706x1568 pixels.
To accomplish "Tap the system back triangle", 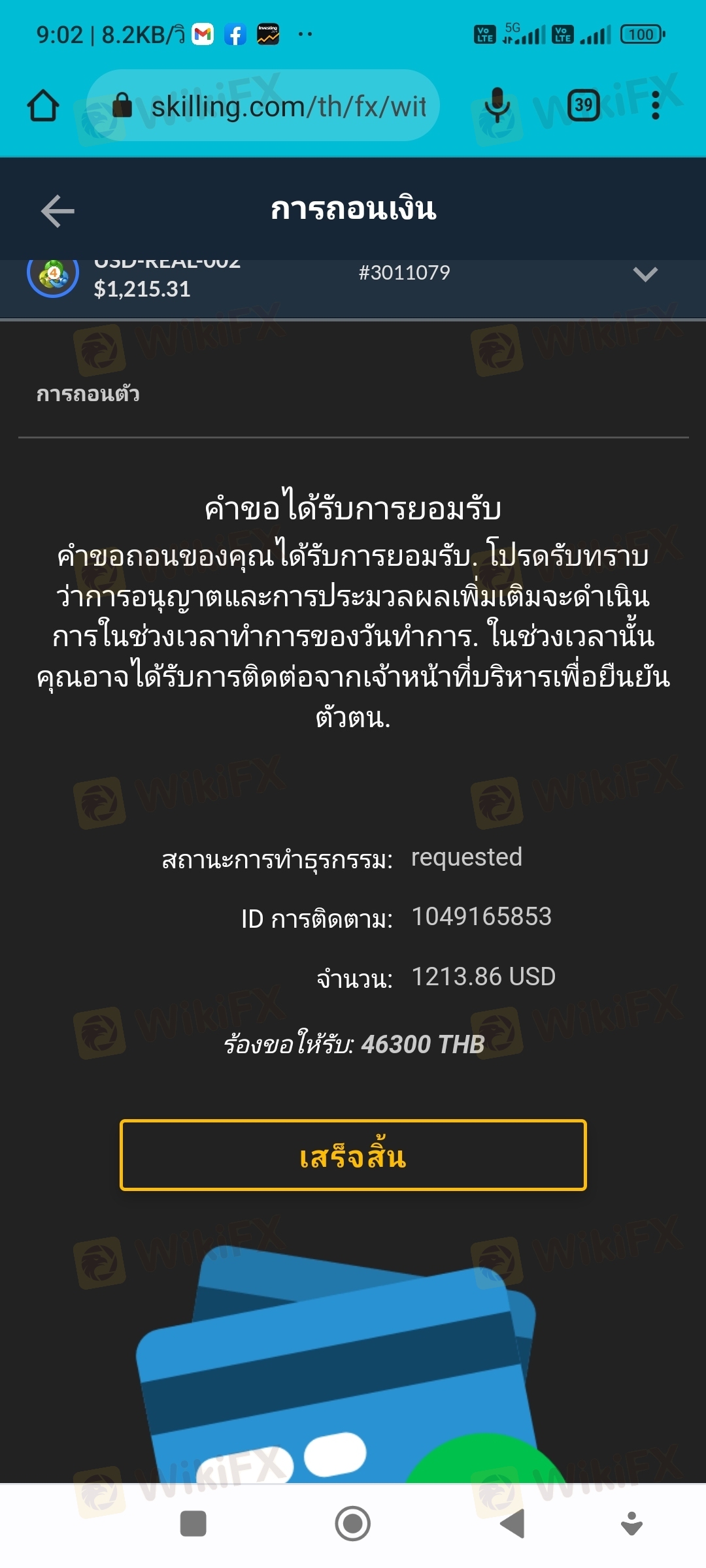I will click(x=513, y=1524).
